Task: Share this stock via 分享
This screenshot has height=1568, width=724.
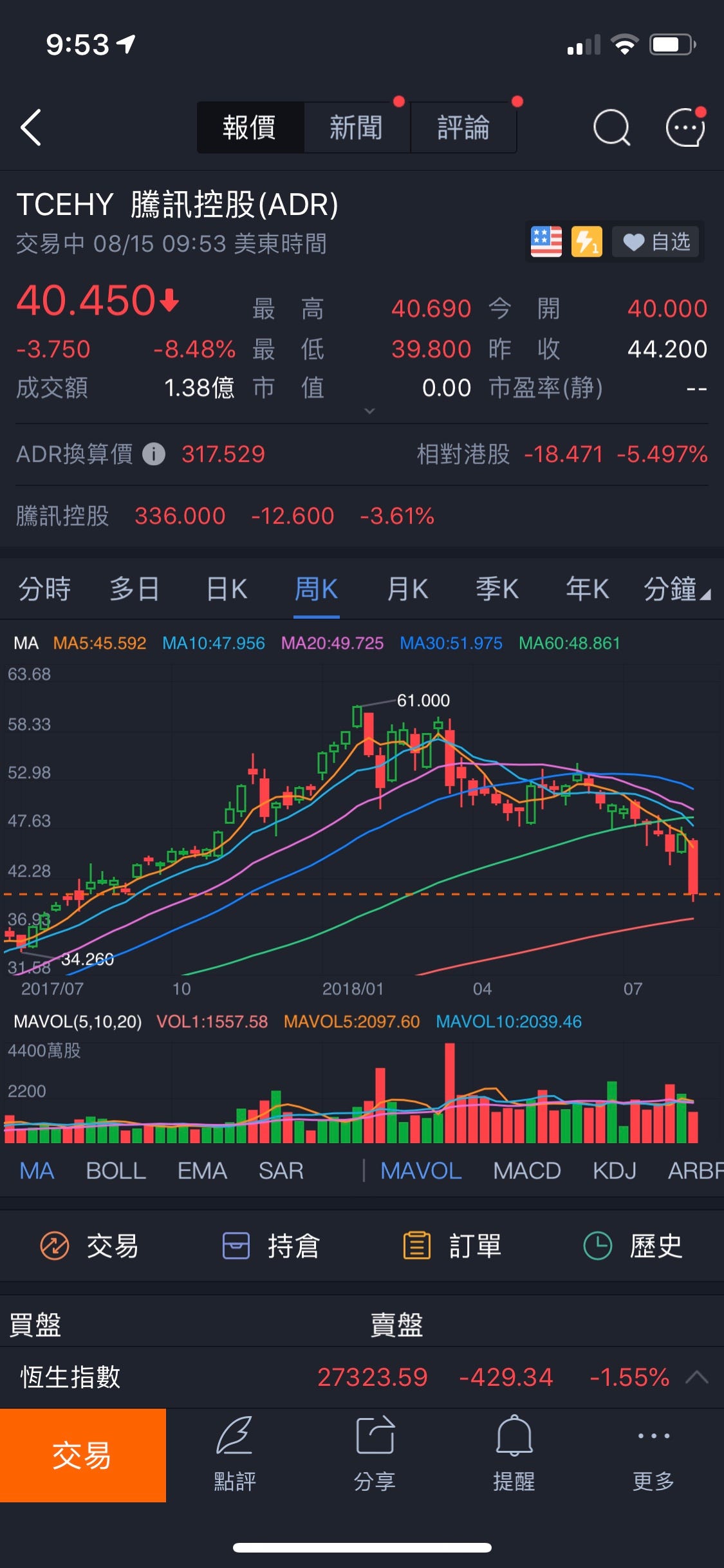Action: pyautogui.click(x=375, y=1453)
